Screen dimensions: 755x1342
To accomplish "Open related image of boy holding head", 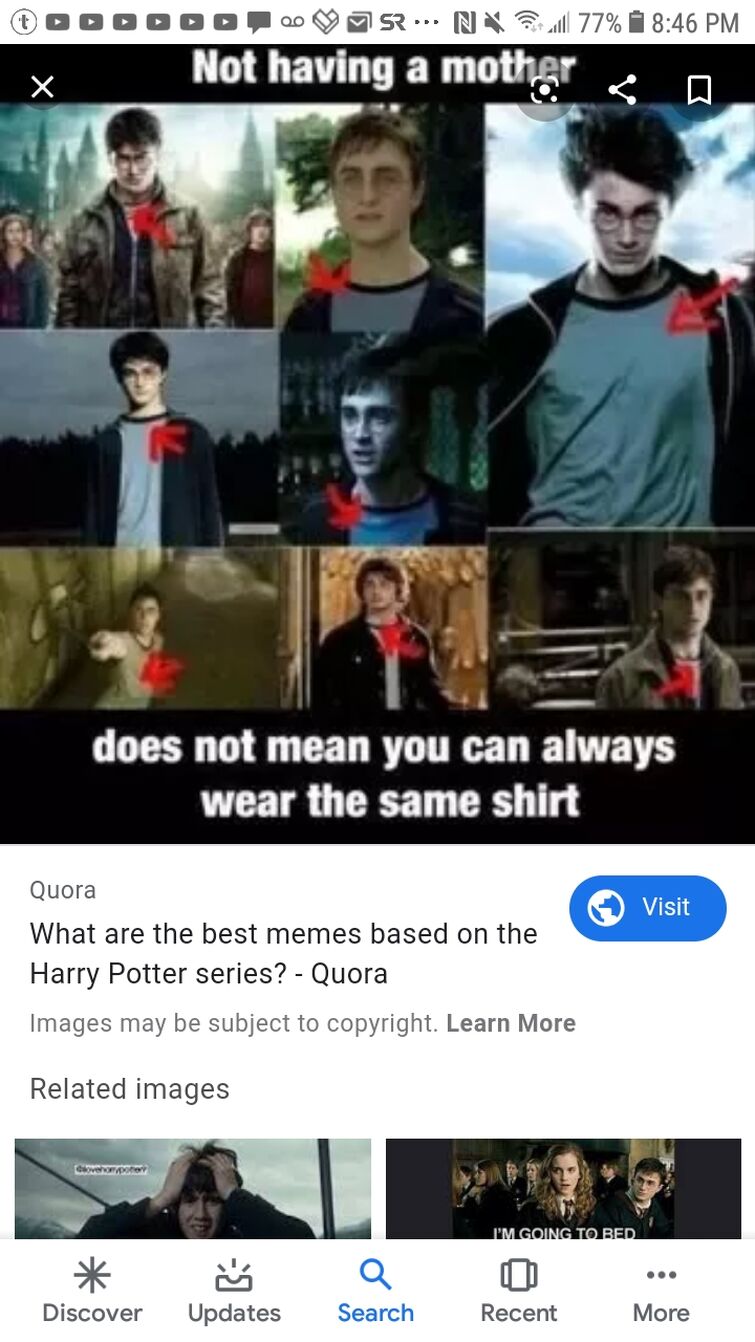I will [x=192, y=1188].
